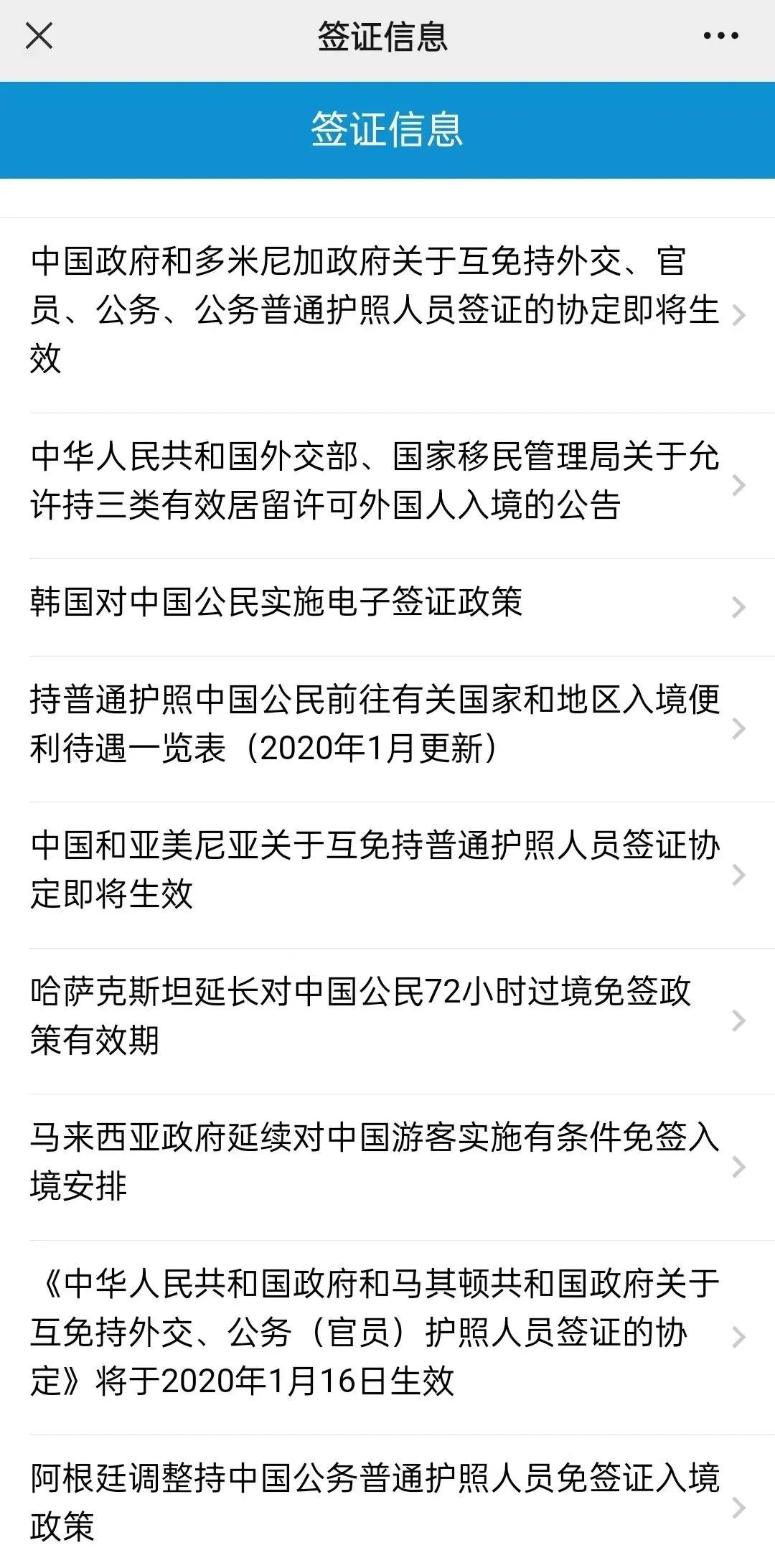775x1568 pixels.
Task: Open the announcement on foreigners with residence permits entering
Action: click(387, 486)
